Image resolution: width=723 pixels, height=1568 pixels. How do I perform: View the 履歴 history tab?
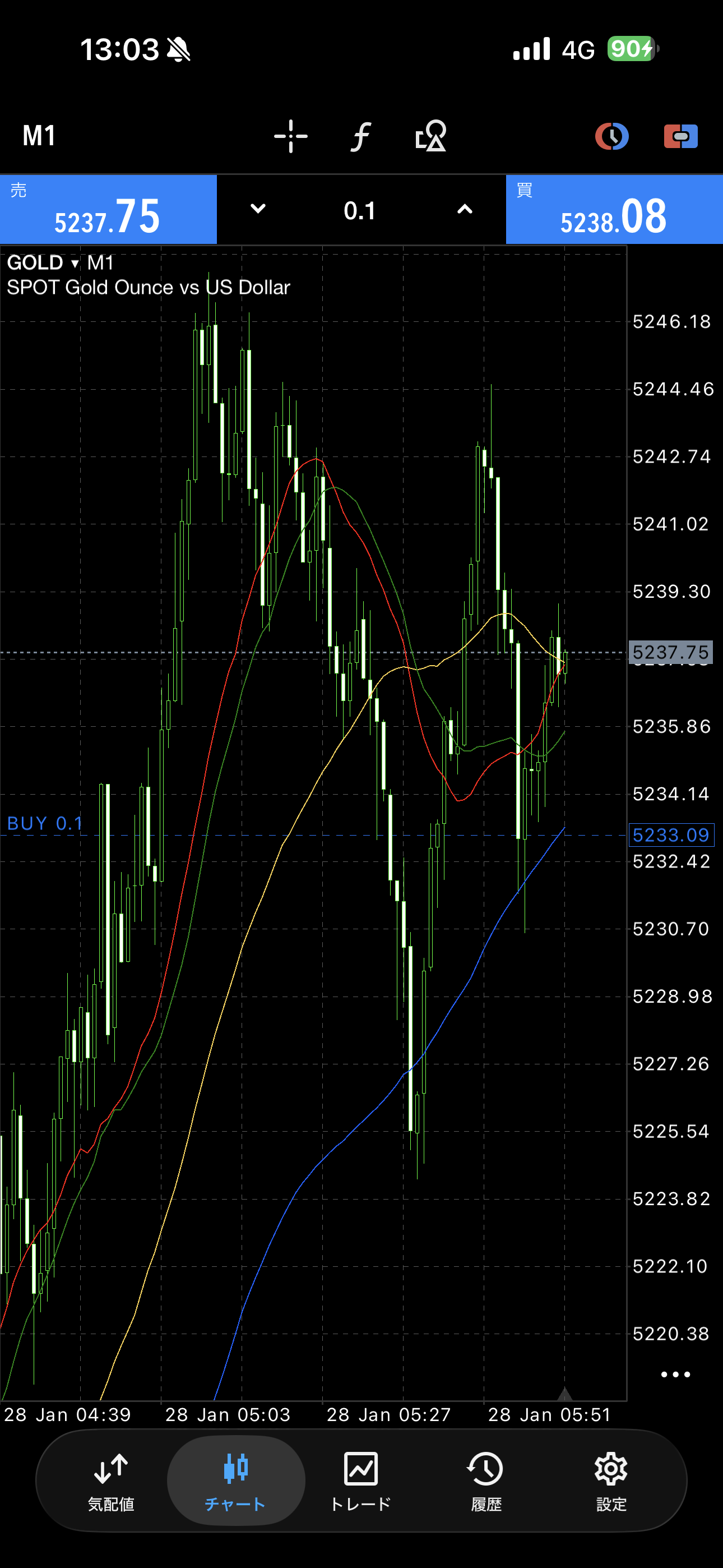[486, 1481]
